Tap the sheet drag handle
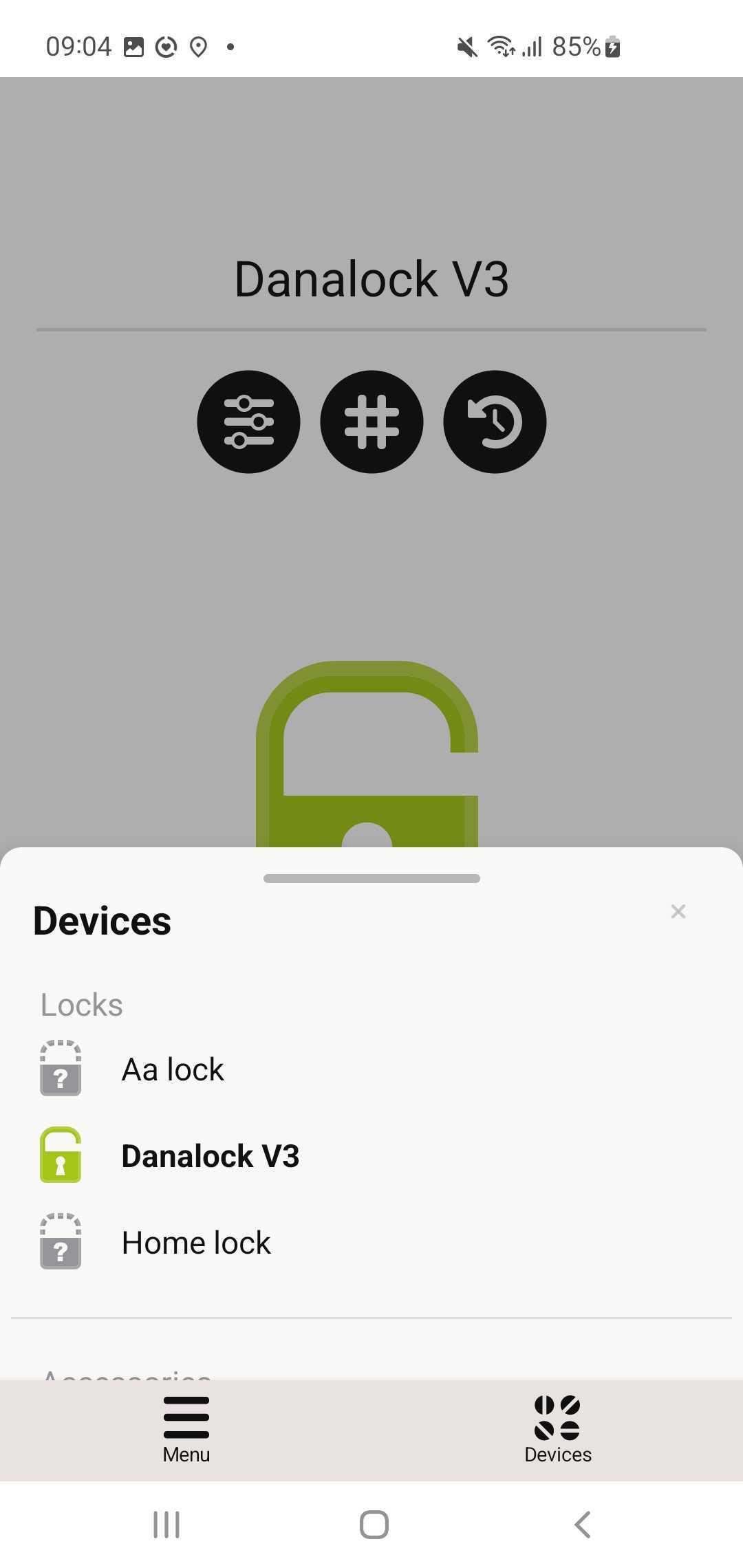Viewport: 743px width, 1568px height. click(x=371, y=878)
